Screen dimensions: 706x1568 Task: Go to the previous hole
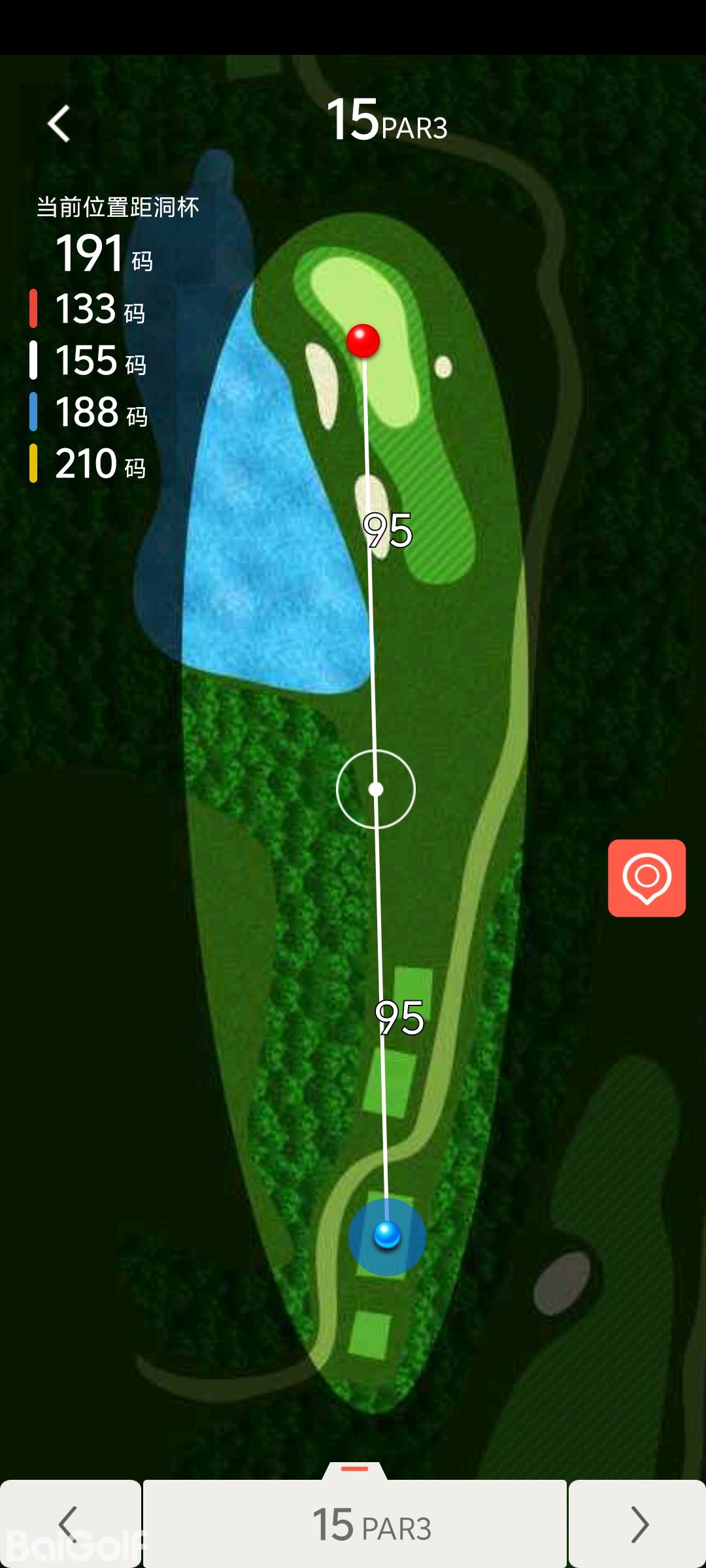(69, 1524)
